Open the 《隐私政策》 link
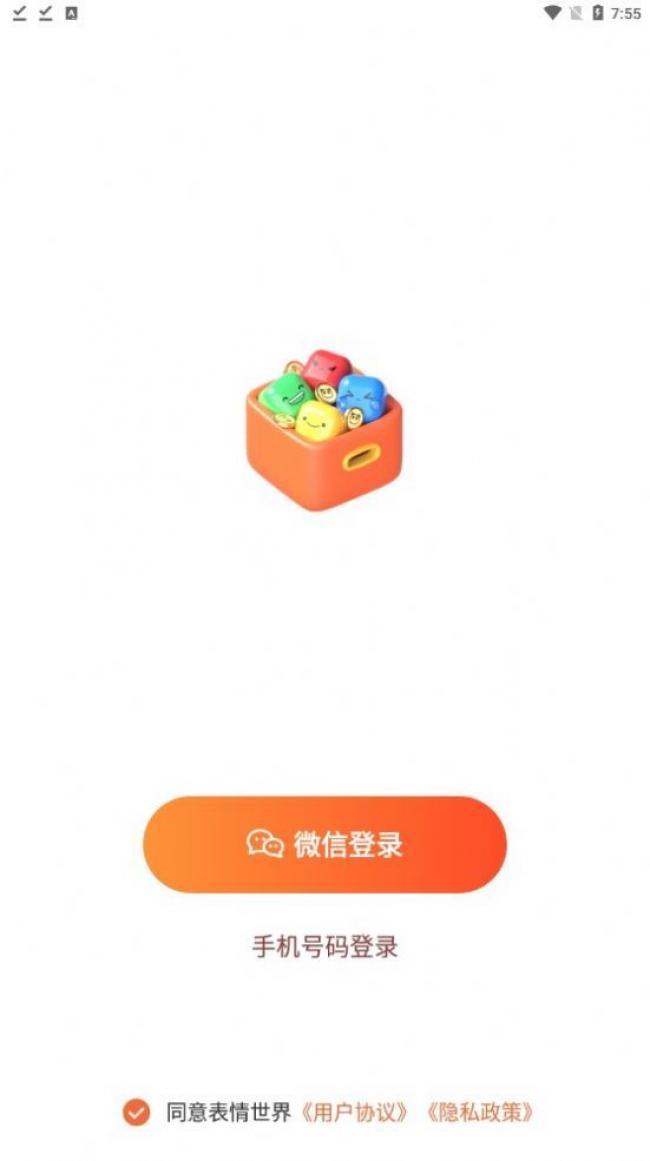 click(479, 1112)
